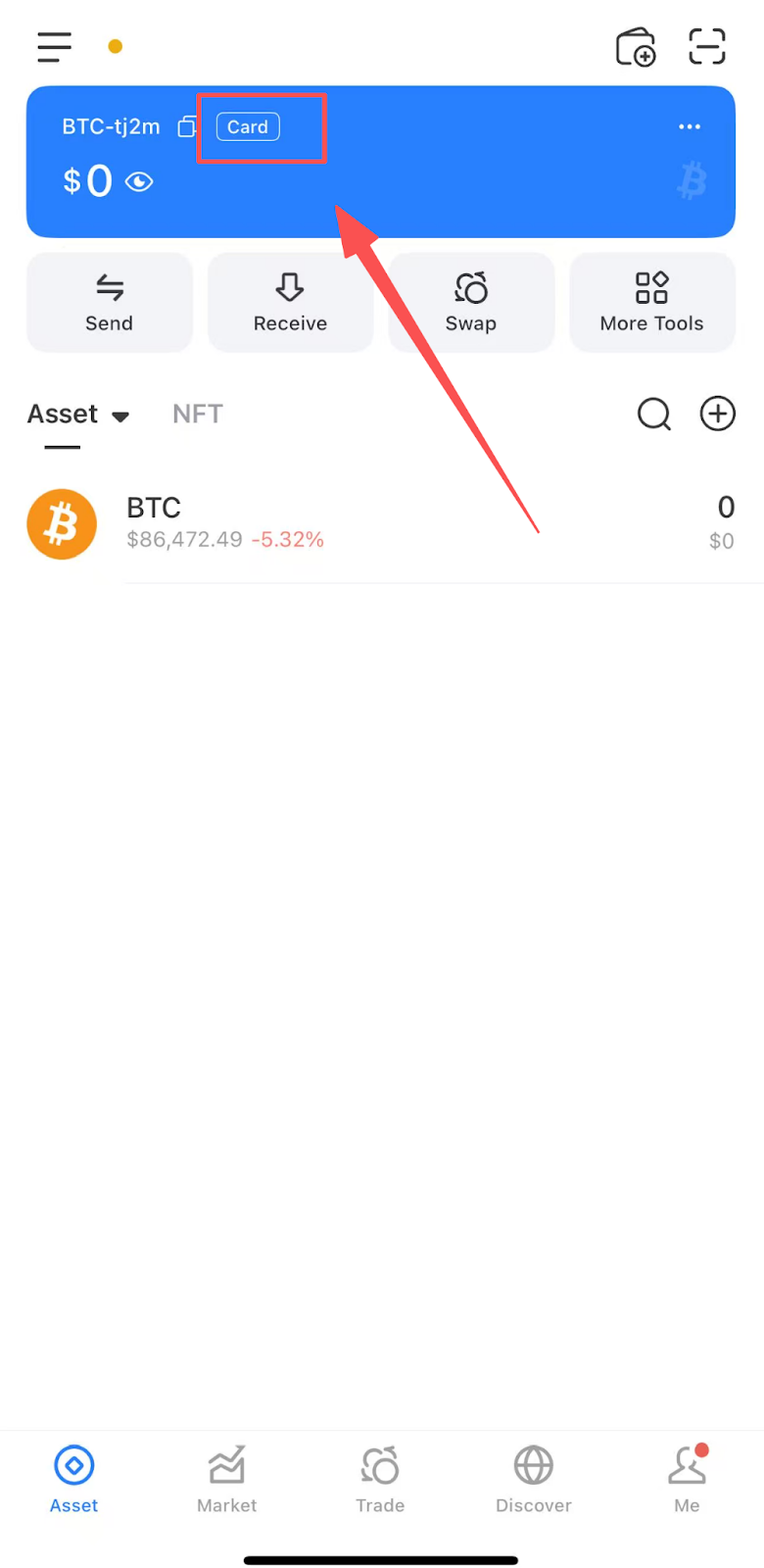Tap the Send button
Image resolution: width=764 pixels, height=1568 pixels.
tap(109, 303)
